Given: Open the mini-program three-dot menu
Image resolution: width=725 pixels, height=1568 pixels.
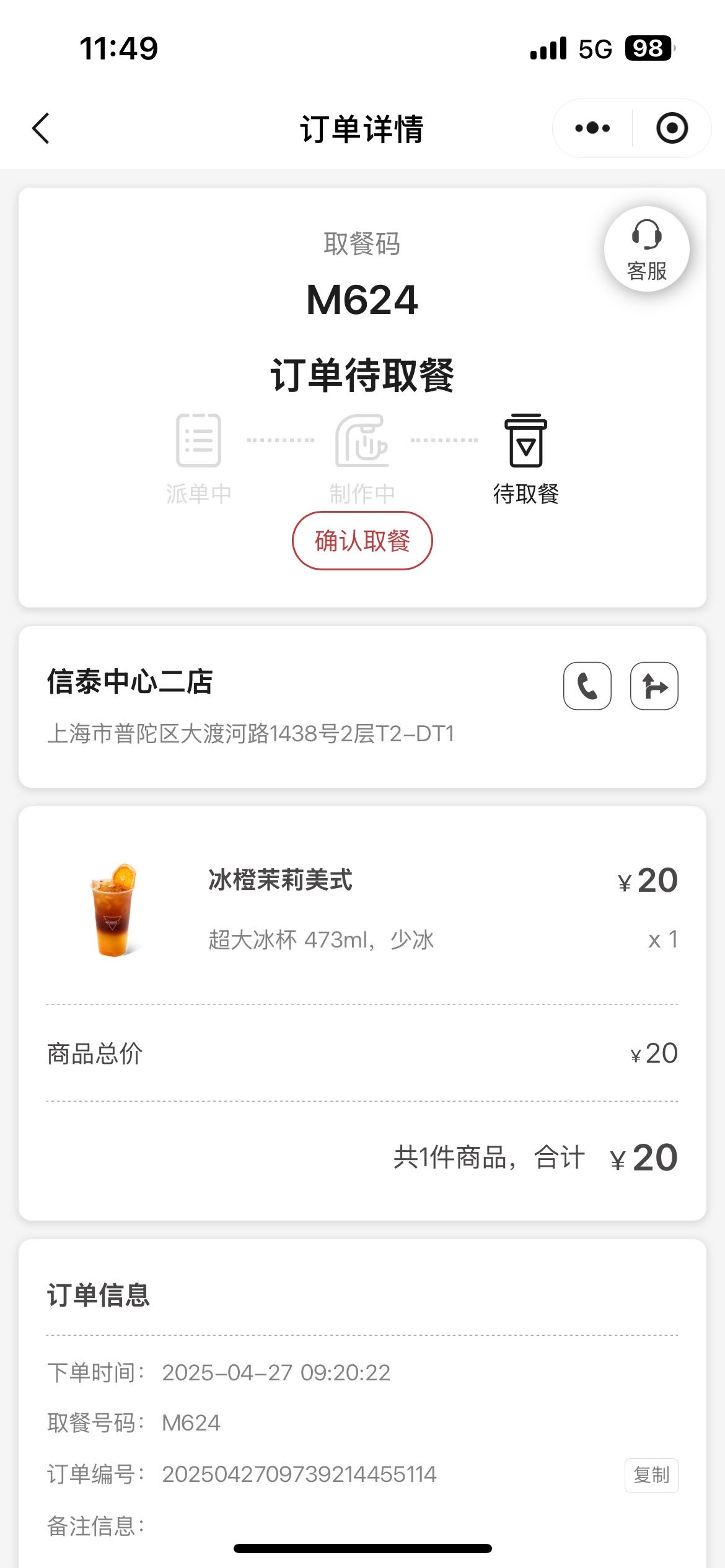Looking at the screenshot, I should click(x=592, y=128).
